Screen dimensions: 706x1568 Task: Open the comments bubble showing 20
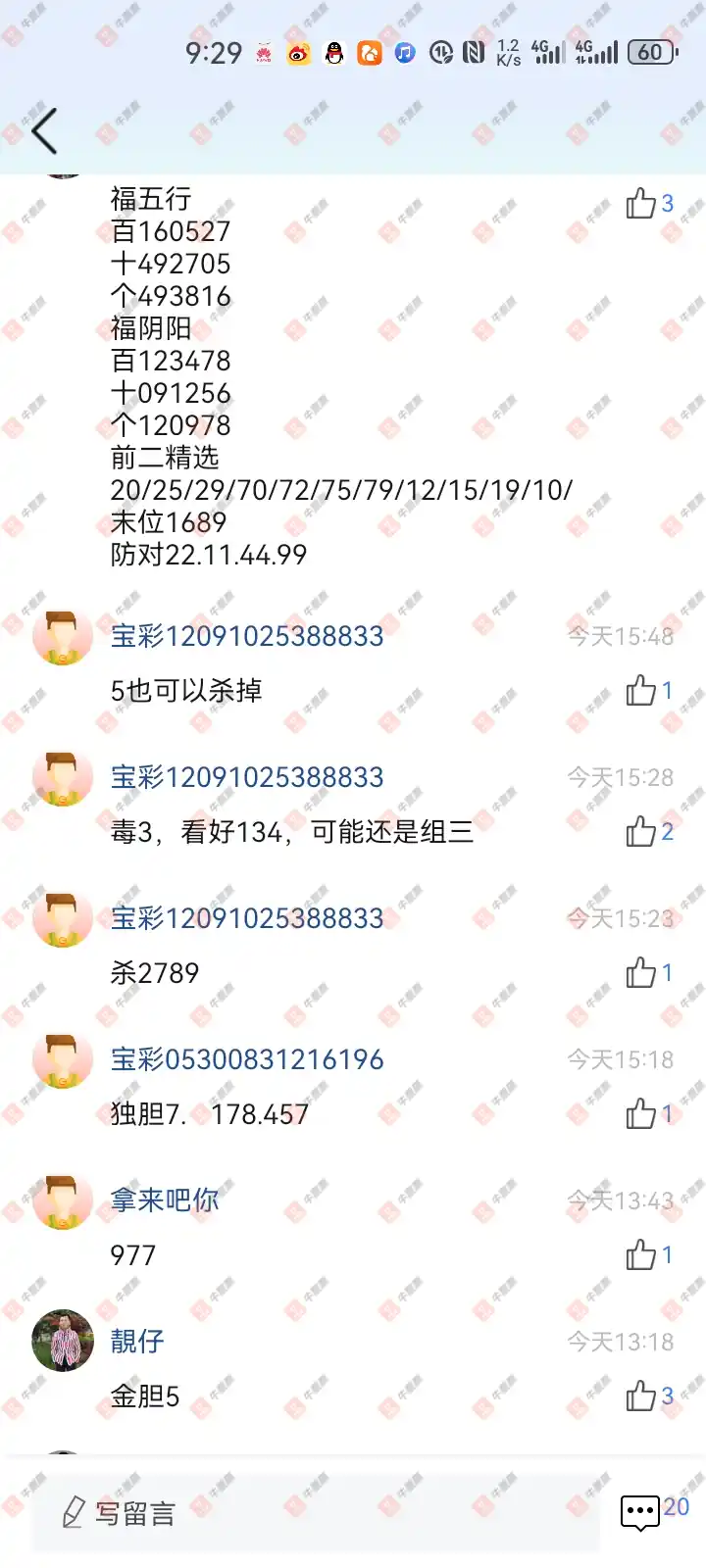point(642,1512)
